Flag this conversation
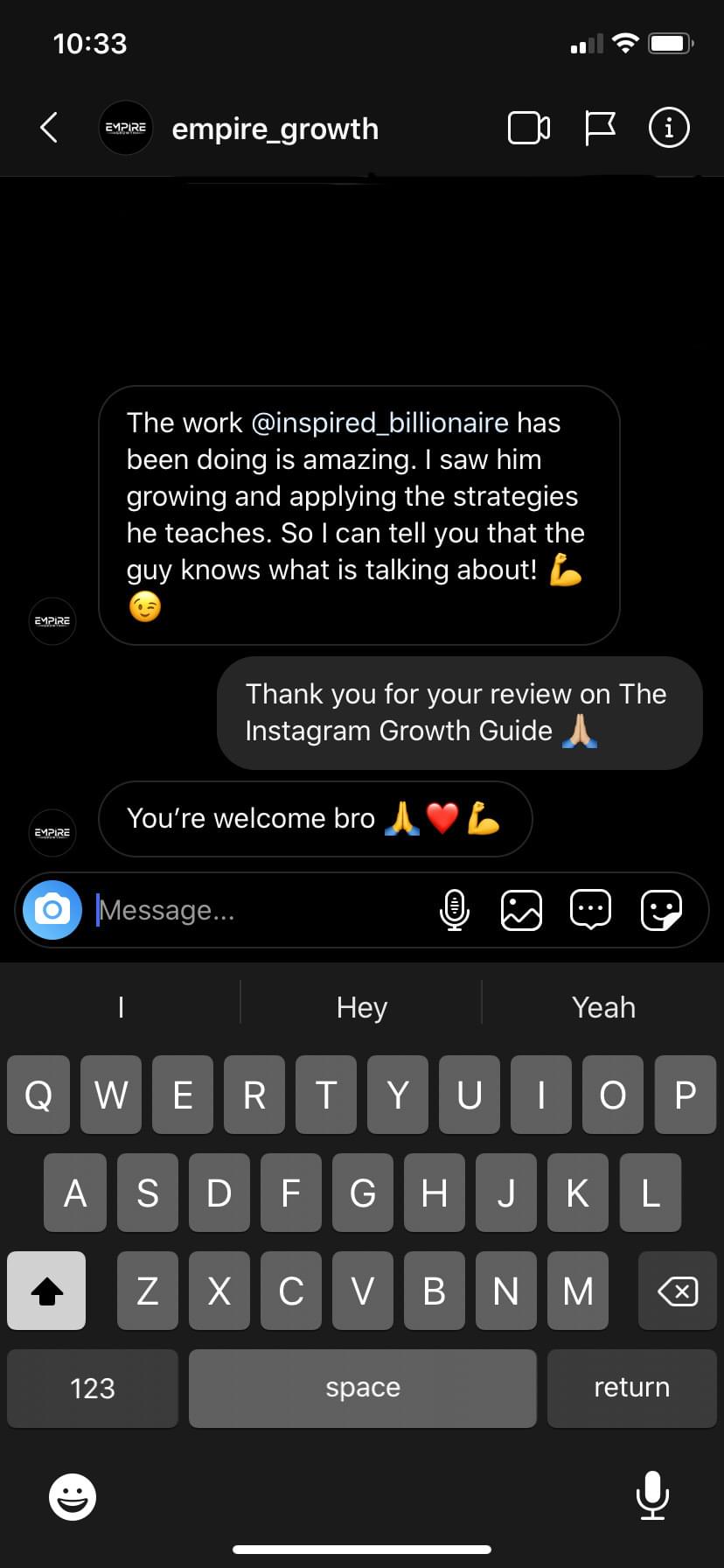 point(600,128)
